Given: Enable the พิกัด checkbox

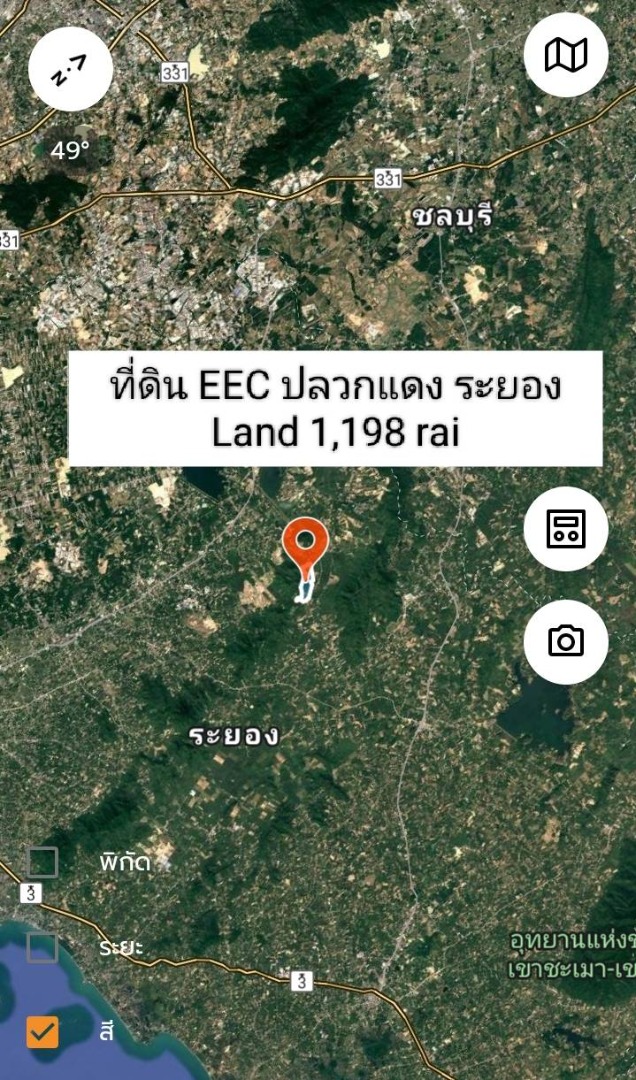Looking at the screenshot, I should (x=42, y=862).
